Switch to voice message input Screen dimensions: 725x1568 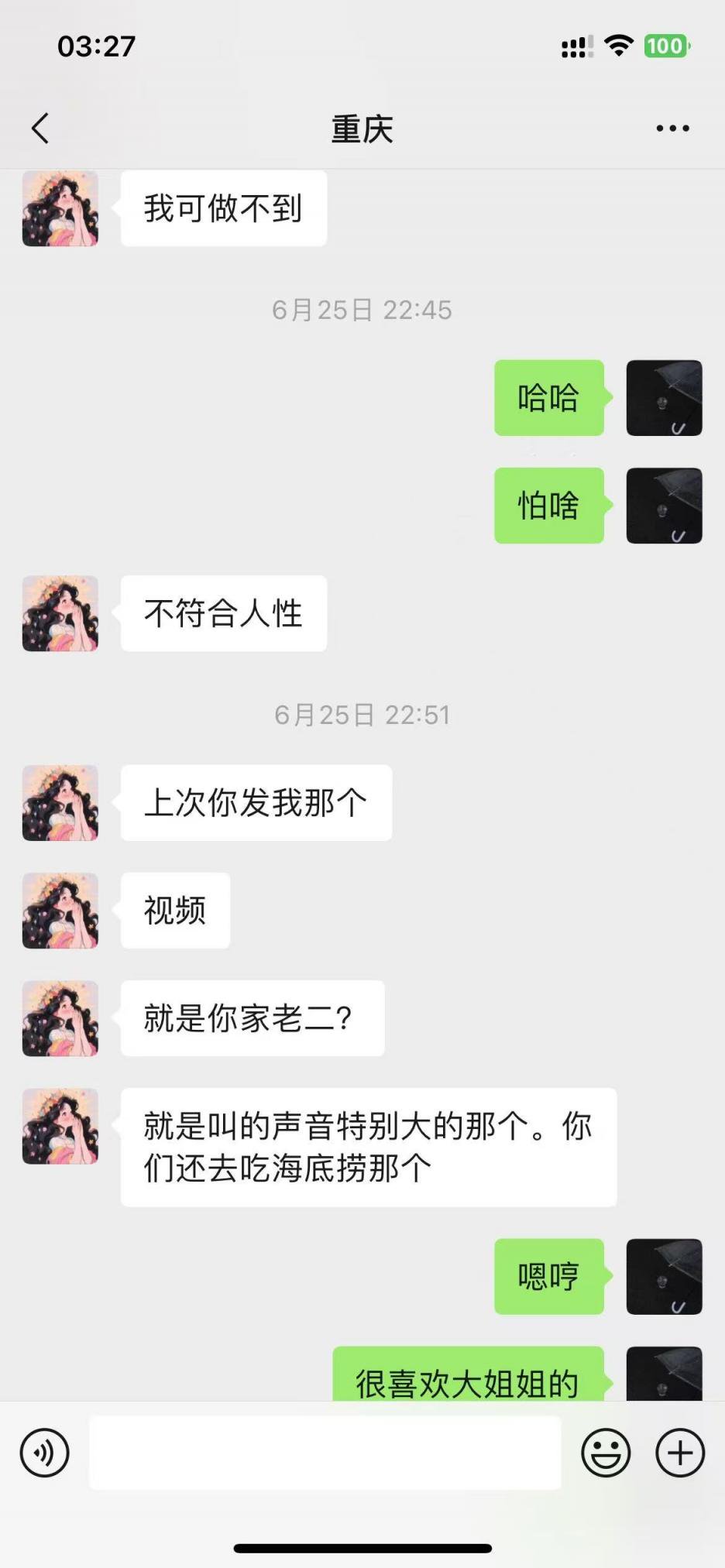pos(45,1453)
